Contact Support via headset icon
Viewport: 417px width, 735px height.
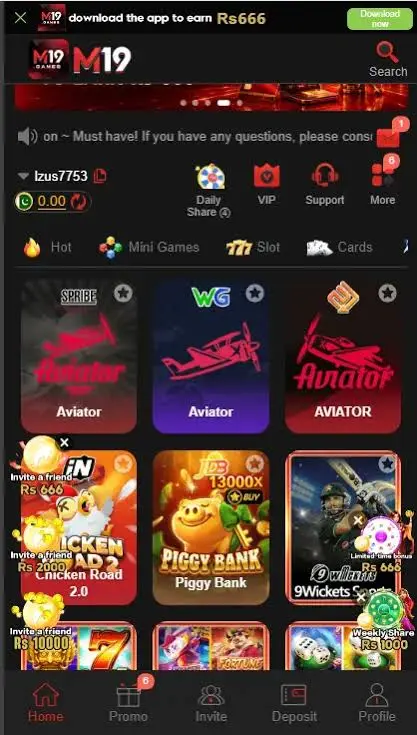[325, 184]
